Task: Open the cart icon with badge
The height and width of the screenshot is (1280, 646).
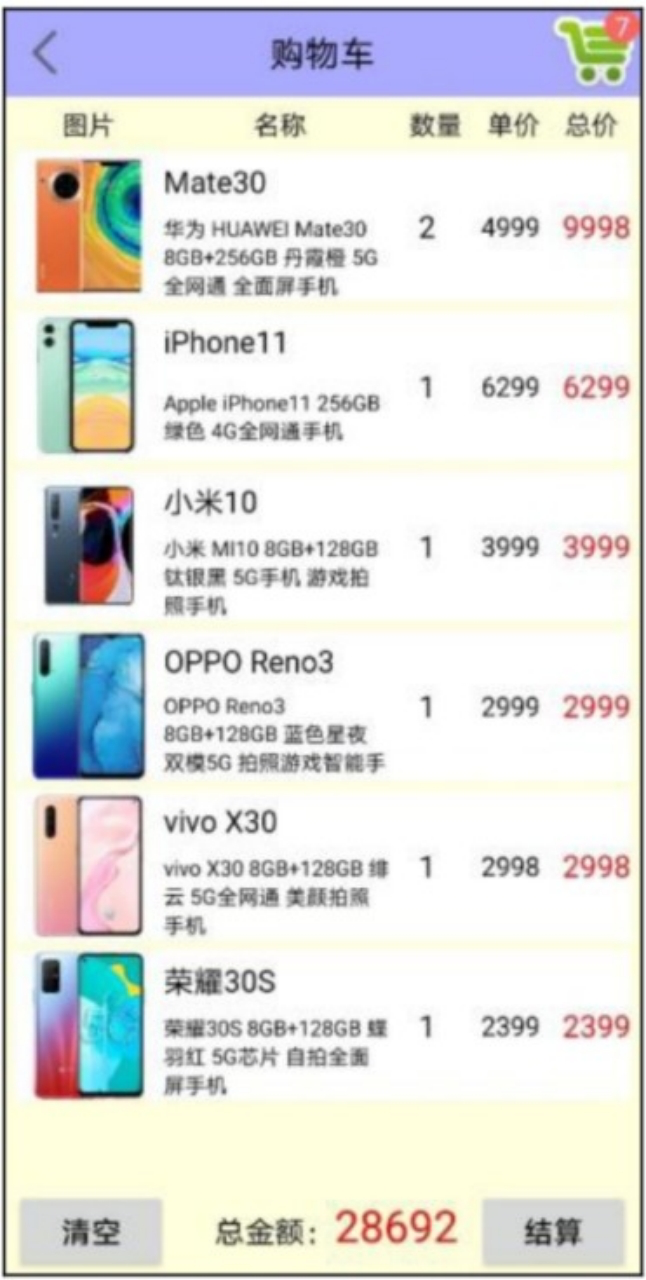Action: point(595,50)
